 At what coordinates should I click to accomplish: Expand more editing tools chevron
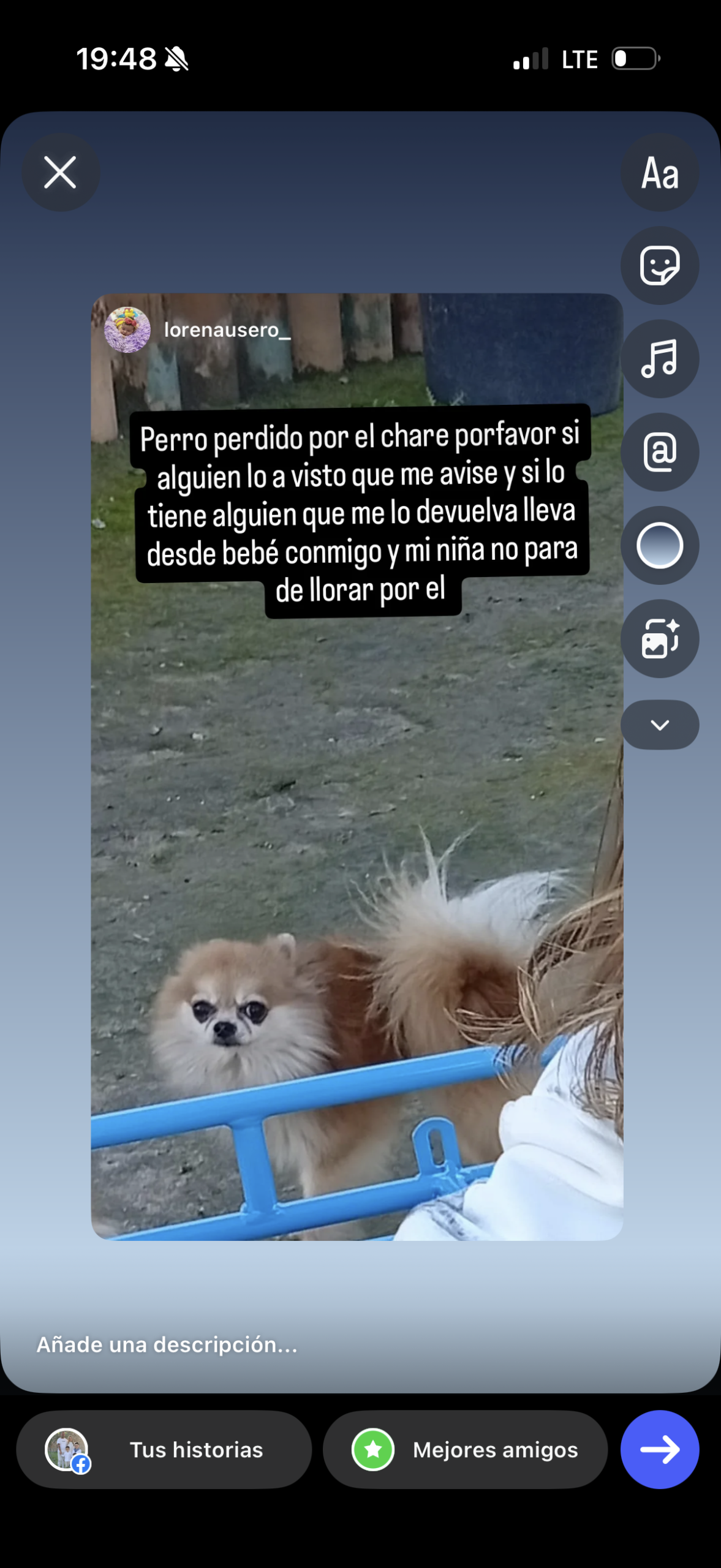pyautogui.click(x=659, y=725)
